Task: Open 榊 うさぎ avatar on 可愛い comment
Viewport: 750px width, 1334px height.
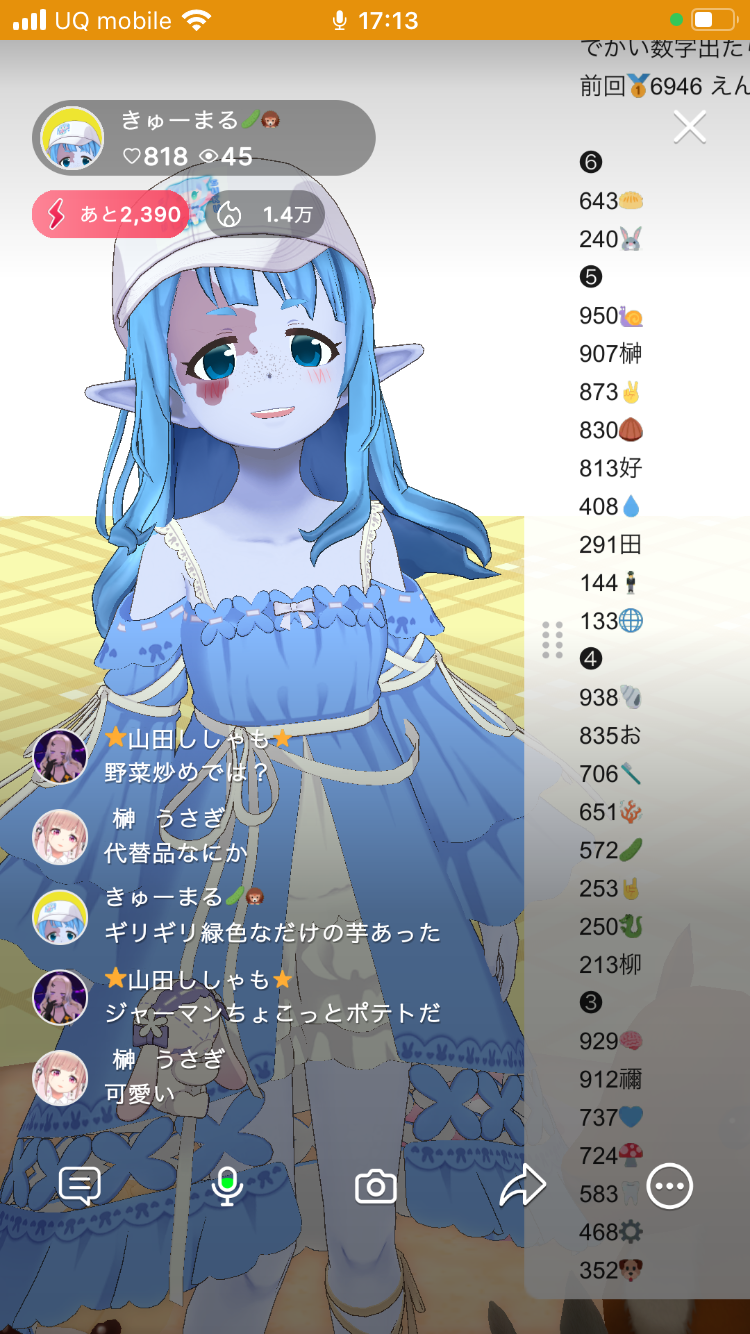Action: click(x=60, y=1078)
